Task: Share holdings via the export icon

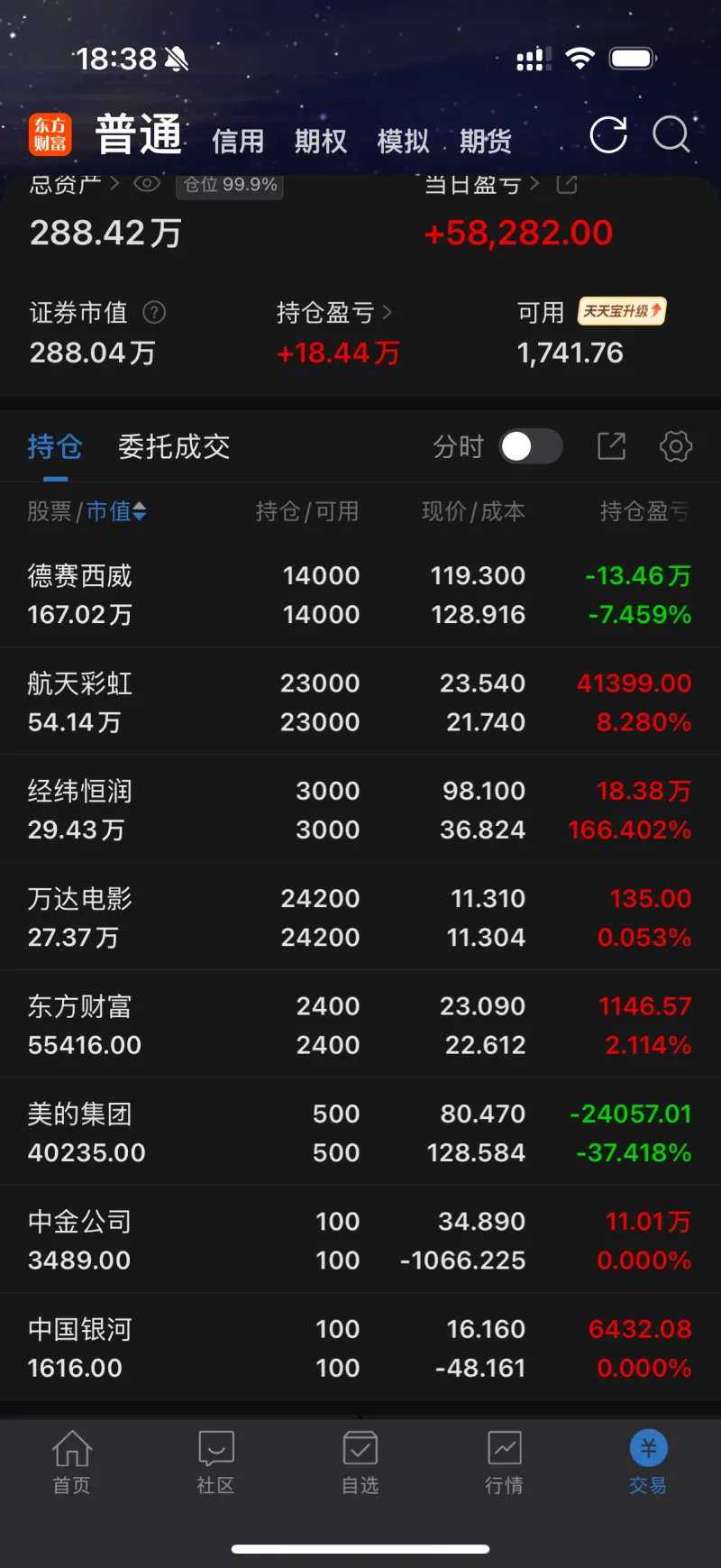Action: (611, 445)
